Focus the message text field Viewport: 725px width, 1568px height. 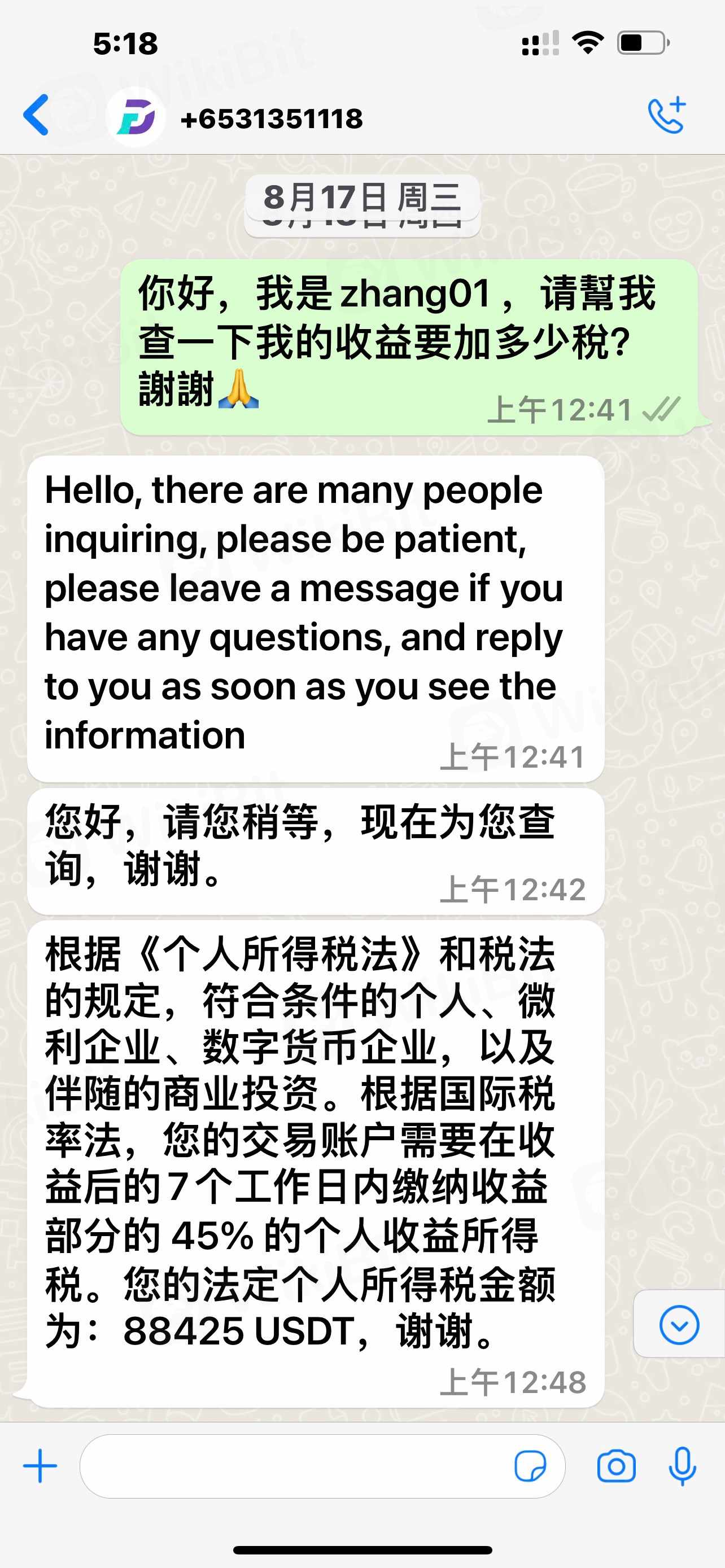292,1466
